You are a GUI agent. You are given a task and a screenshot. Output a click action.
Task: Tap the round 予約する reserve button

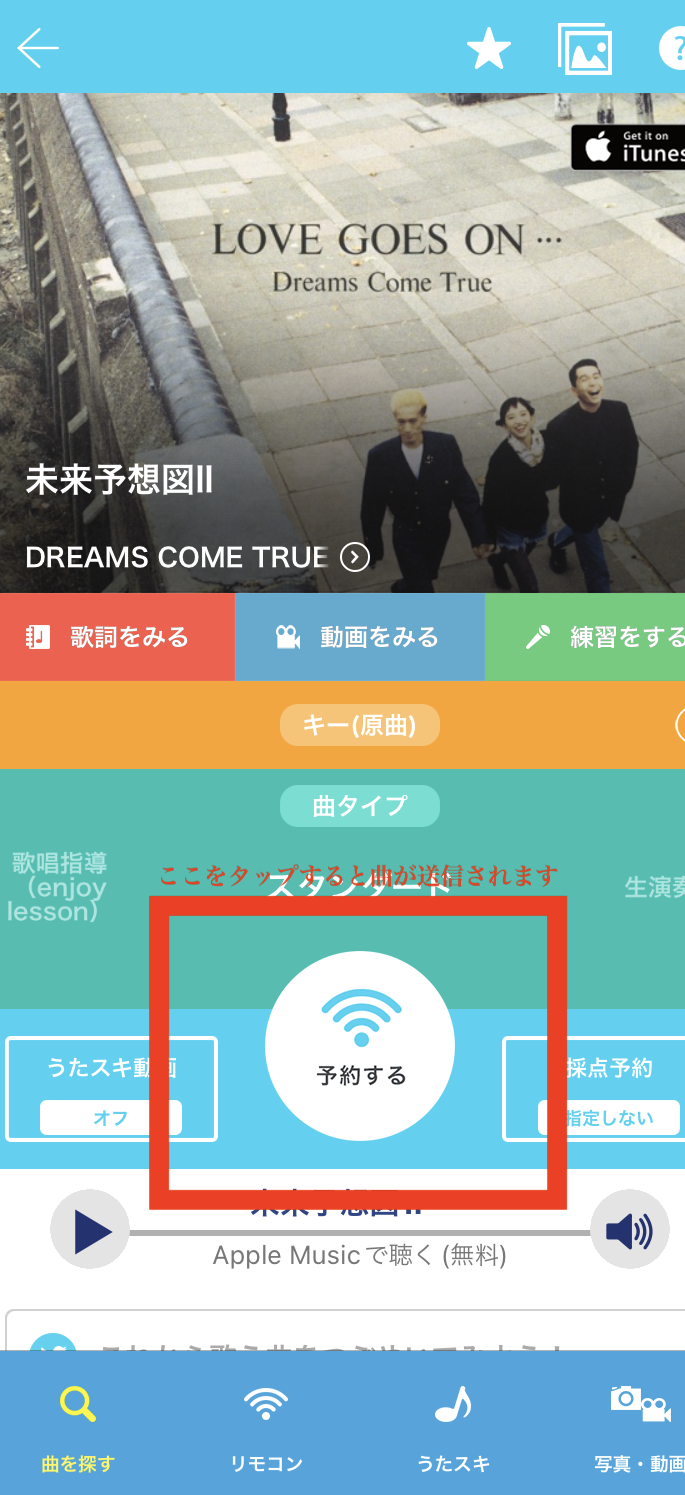pos(360,1045)
